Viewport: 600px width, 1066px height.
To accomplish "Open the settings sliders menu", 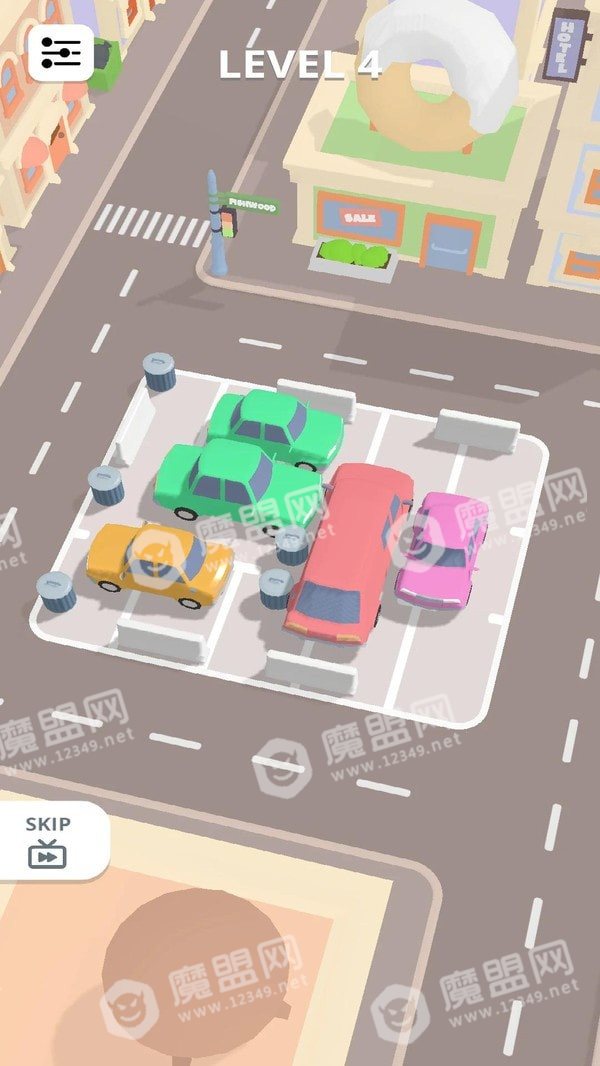I will click(x=61, y=52).
